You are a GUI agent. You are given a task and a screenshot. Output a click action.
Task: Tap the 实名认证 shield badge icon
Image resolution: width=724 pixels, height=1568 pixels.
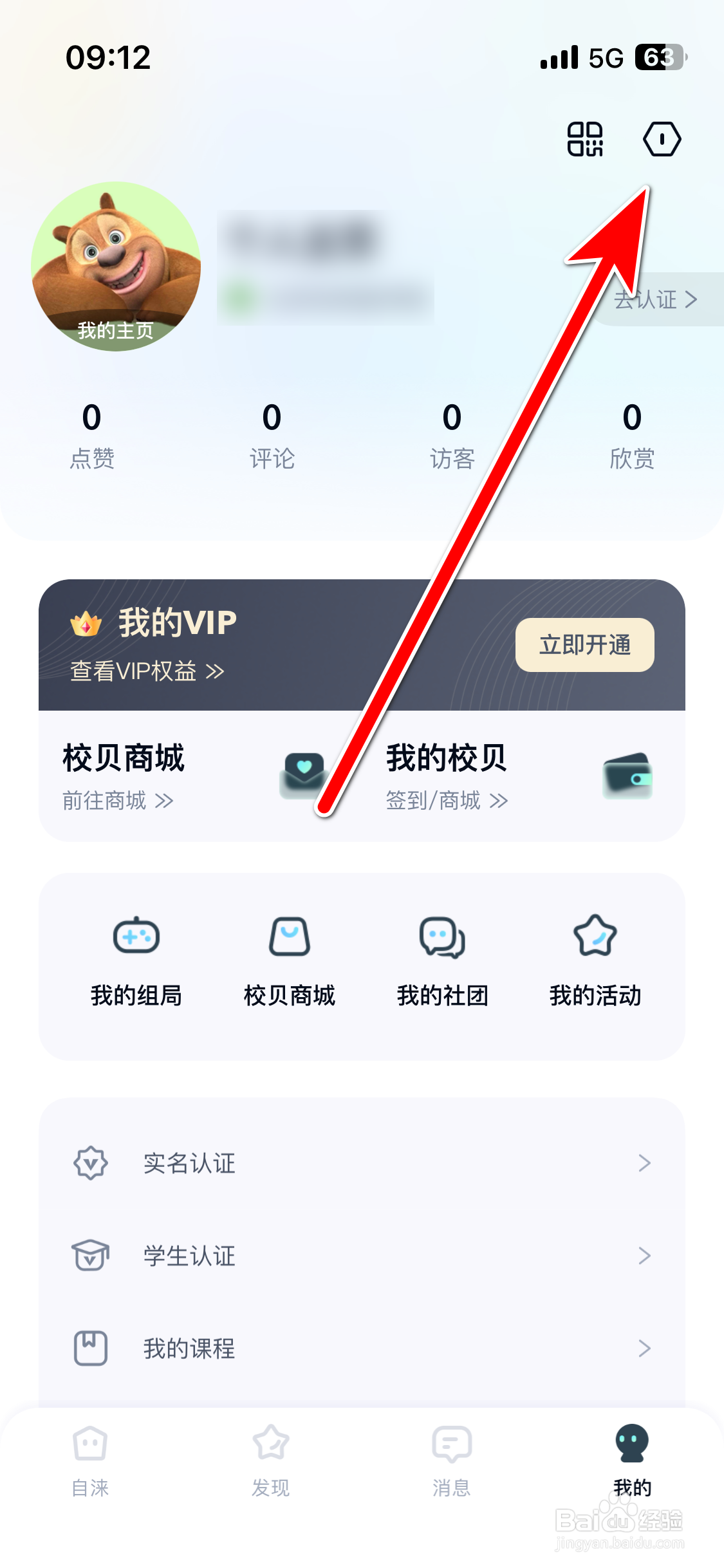90,1162
